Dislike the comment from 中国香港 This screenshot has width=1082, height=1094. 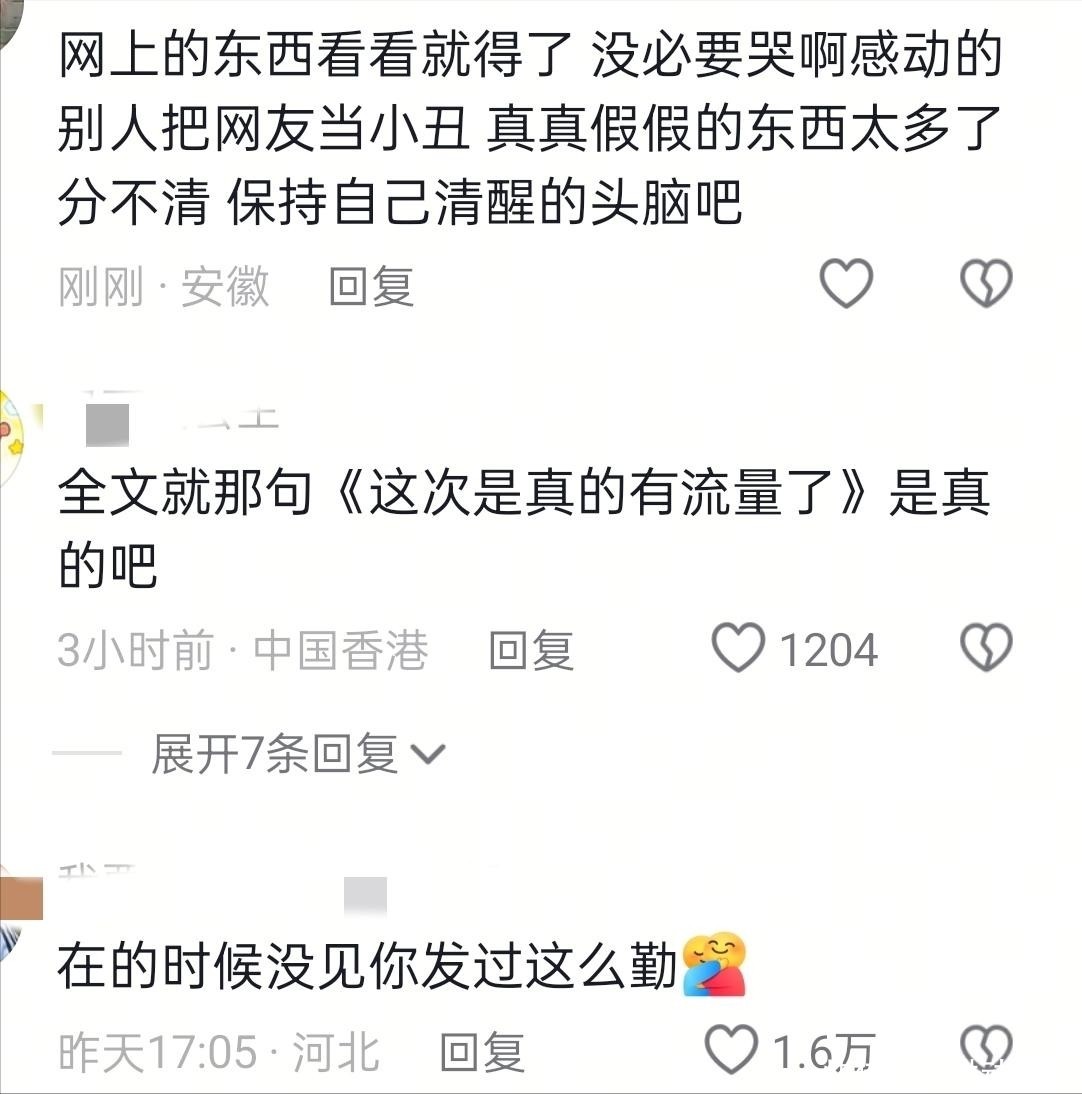coord(986,647)
